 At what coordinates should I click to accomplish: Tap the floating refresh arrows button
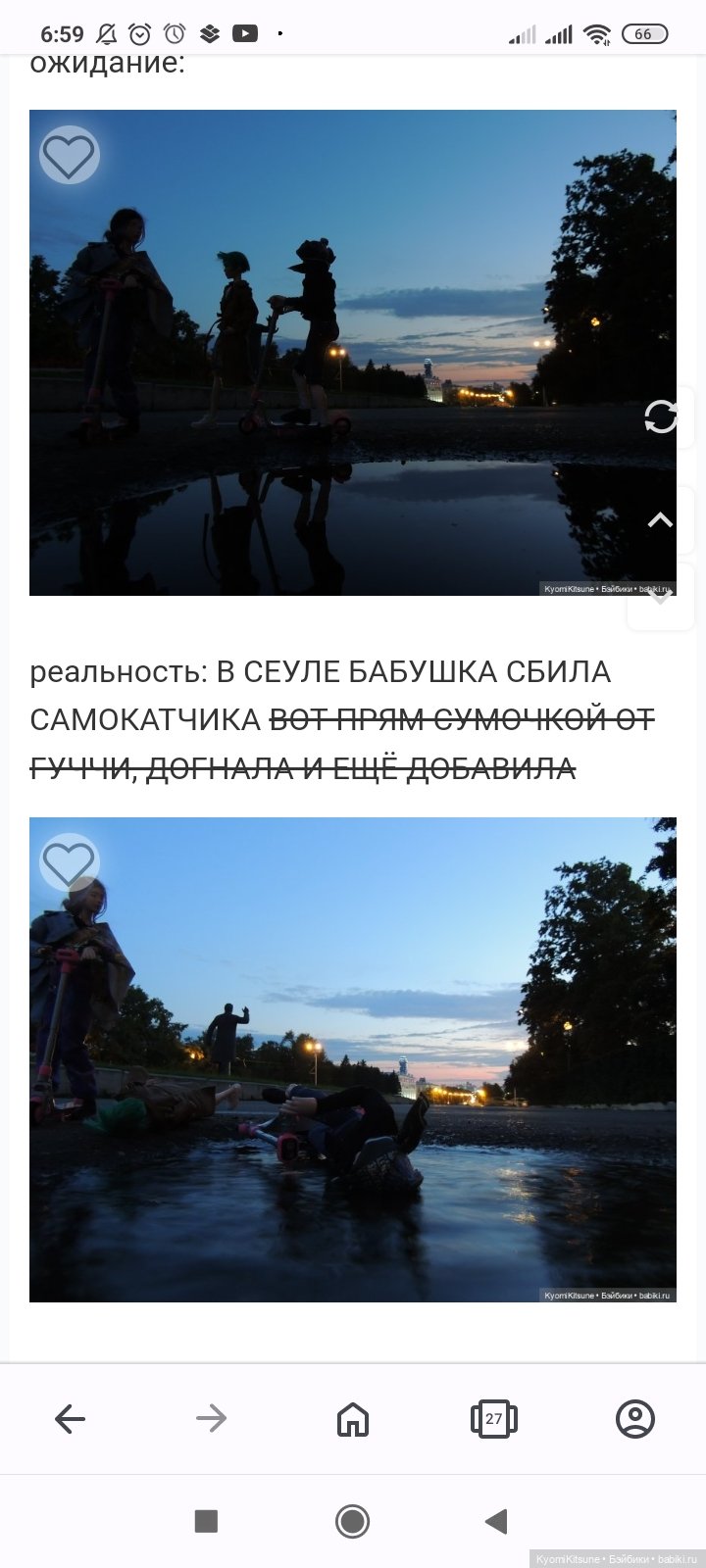tap(661, 417)
